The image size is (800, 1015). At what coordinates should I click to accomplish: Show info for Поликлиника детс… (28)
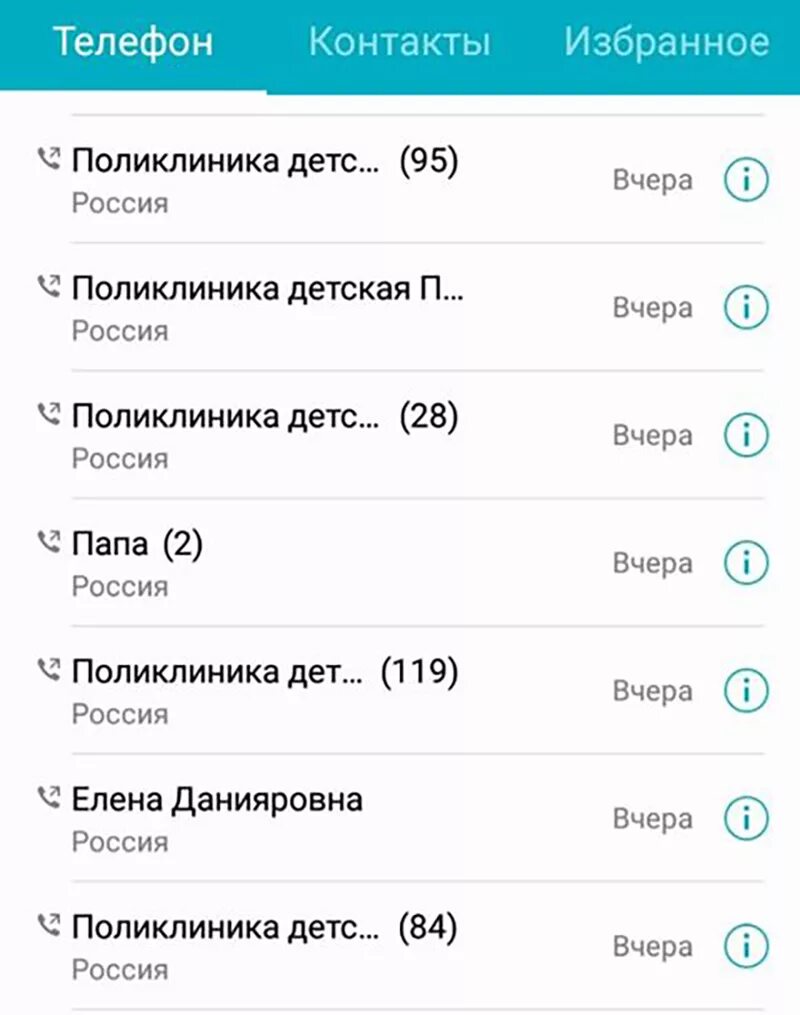pos(746,436)
